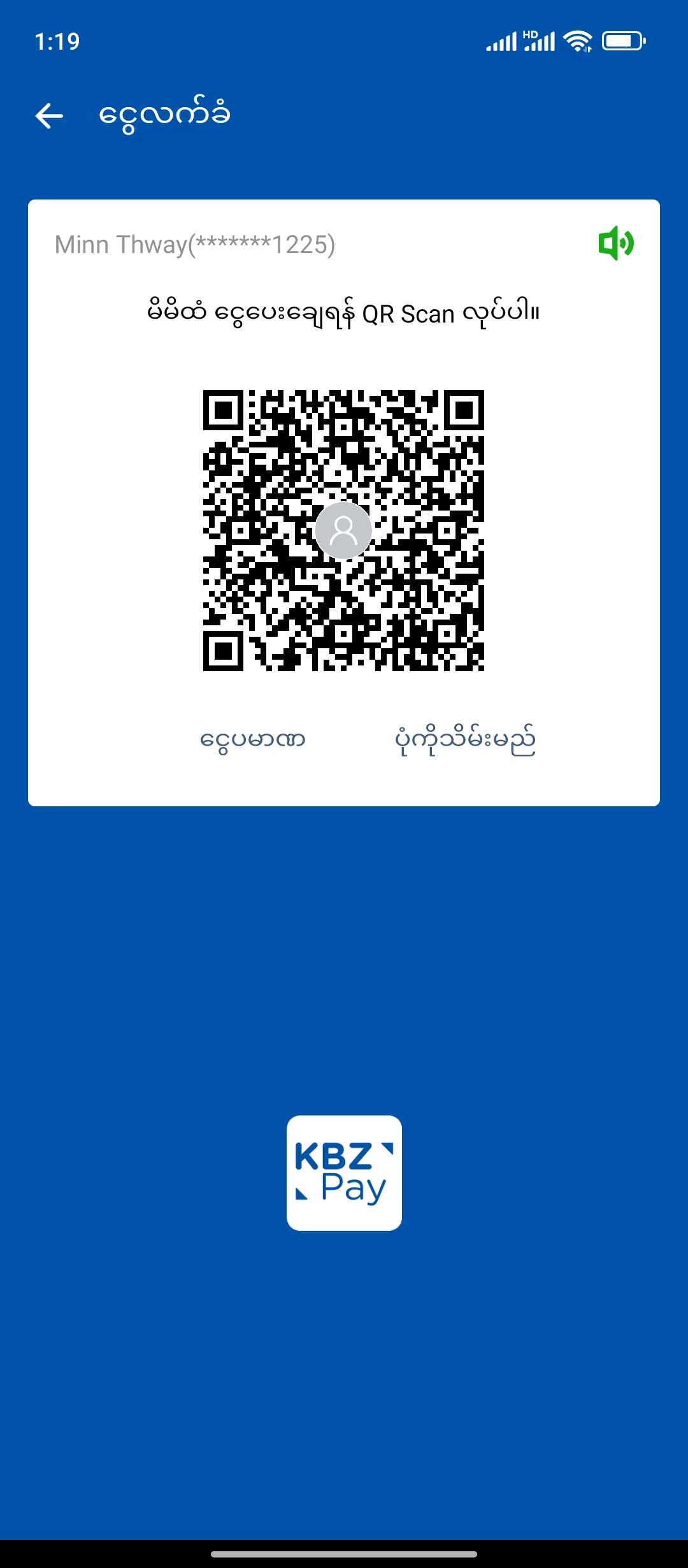Go back from the receive money screen

click(49, 116)
